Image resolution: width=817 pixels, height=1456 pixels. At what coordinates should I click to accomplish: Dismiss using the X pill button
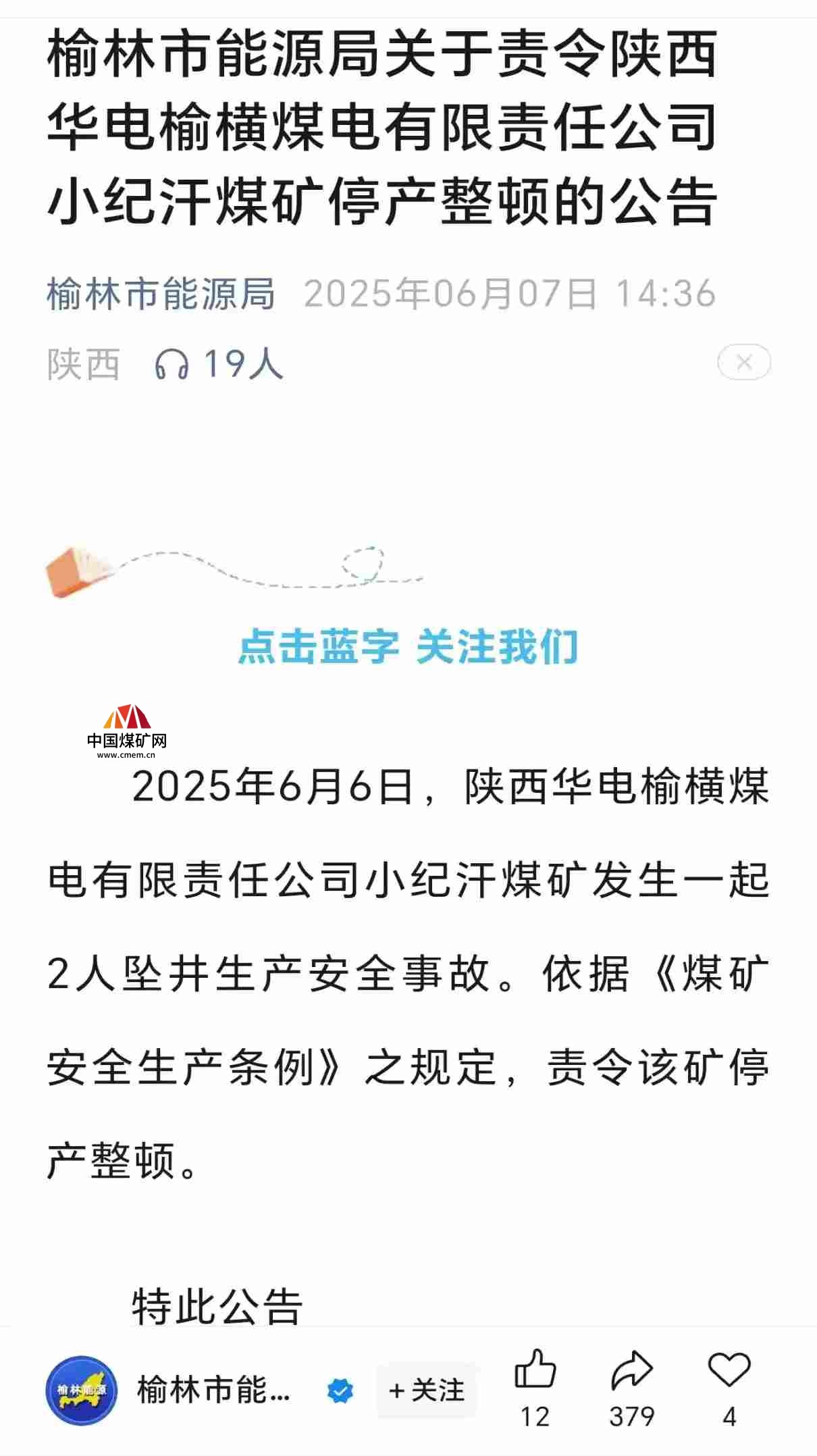(x=743, y=363)
